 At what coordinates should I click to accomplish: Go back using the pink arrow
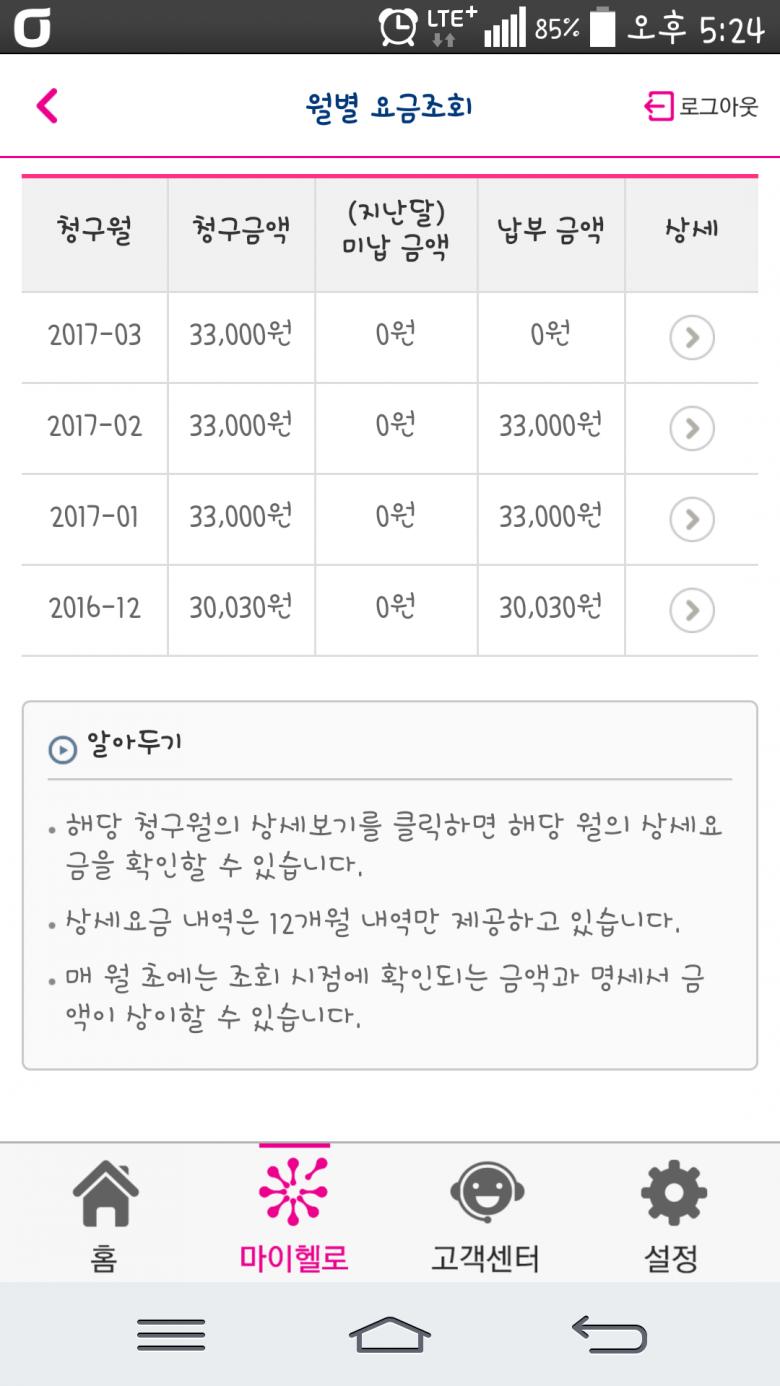[47, 106]
